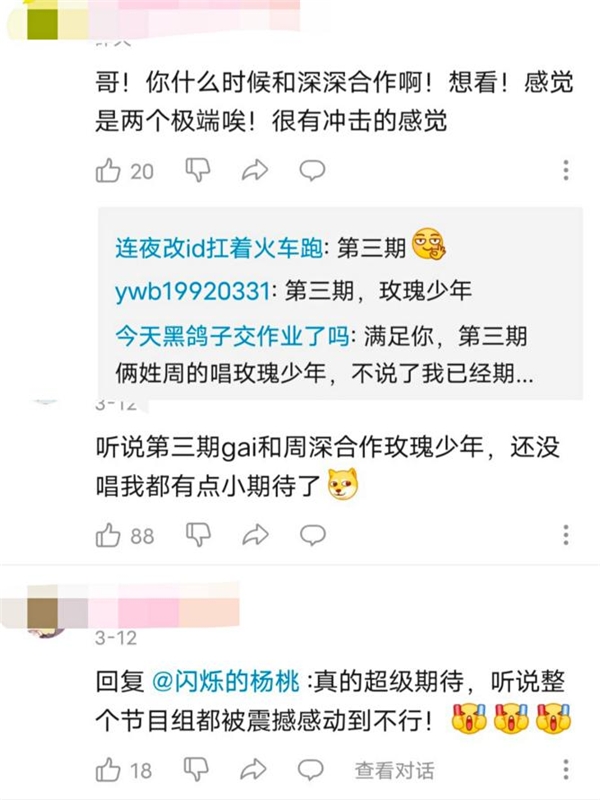
Task: Like the comment with 88 likes
Action: [108, 535]
